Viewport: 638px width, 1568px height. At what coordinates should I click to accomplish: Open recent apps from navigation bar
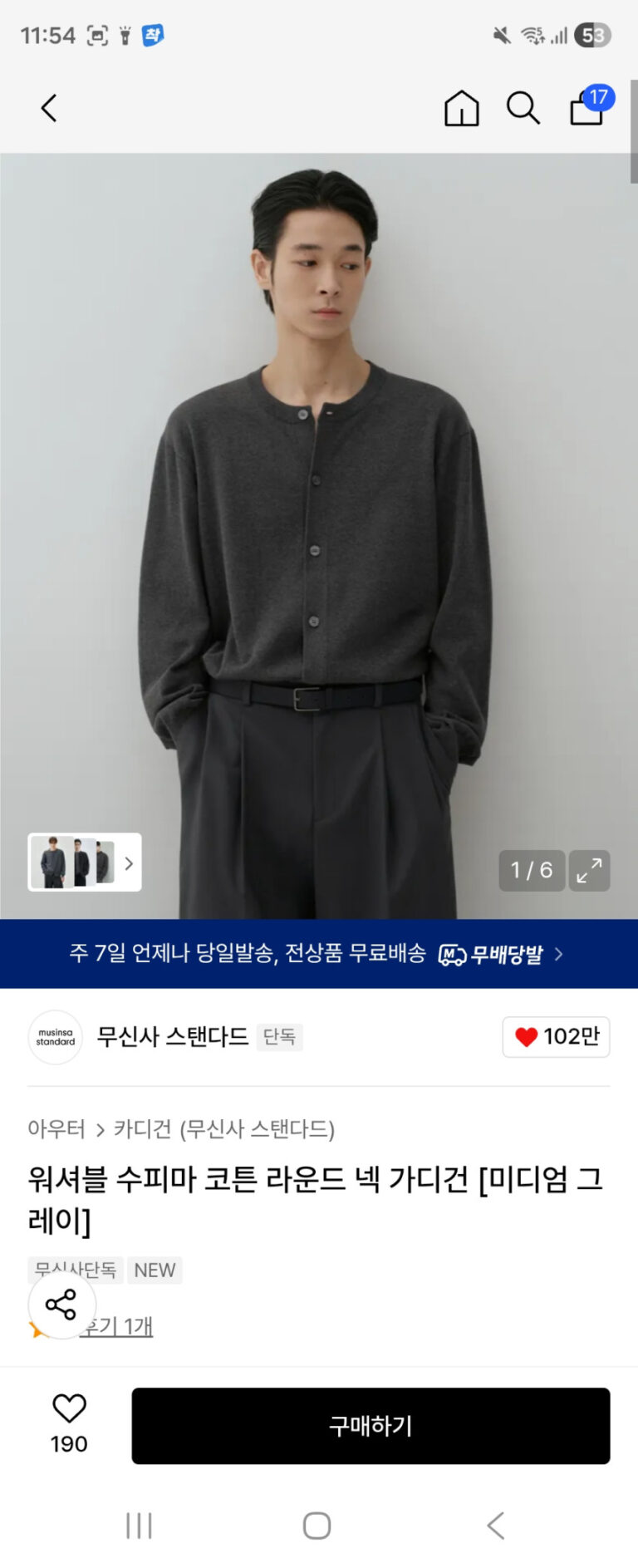(139, 1526)
